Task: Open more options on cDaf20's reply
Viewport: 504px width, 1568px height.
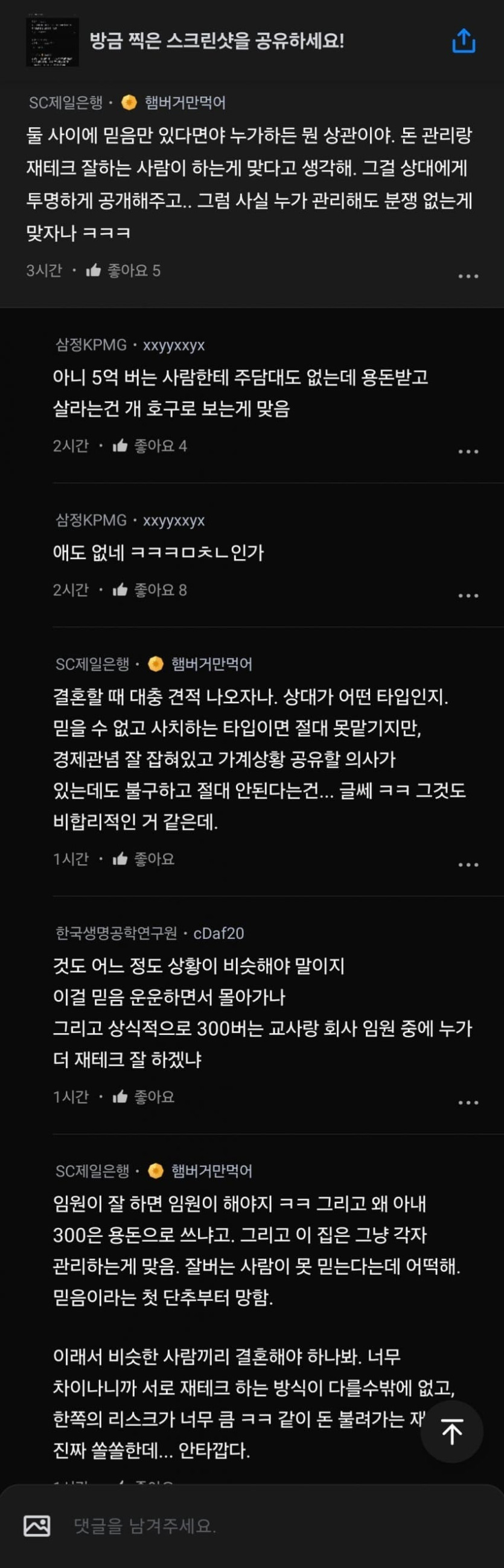Action: pyautogui.click(x=467, y=1102)
